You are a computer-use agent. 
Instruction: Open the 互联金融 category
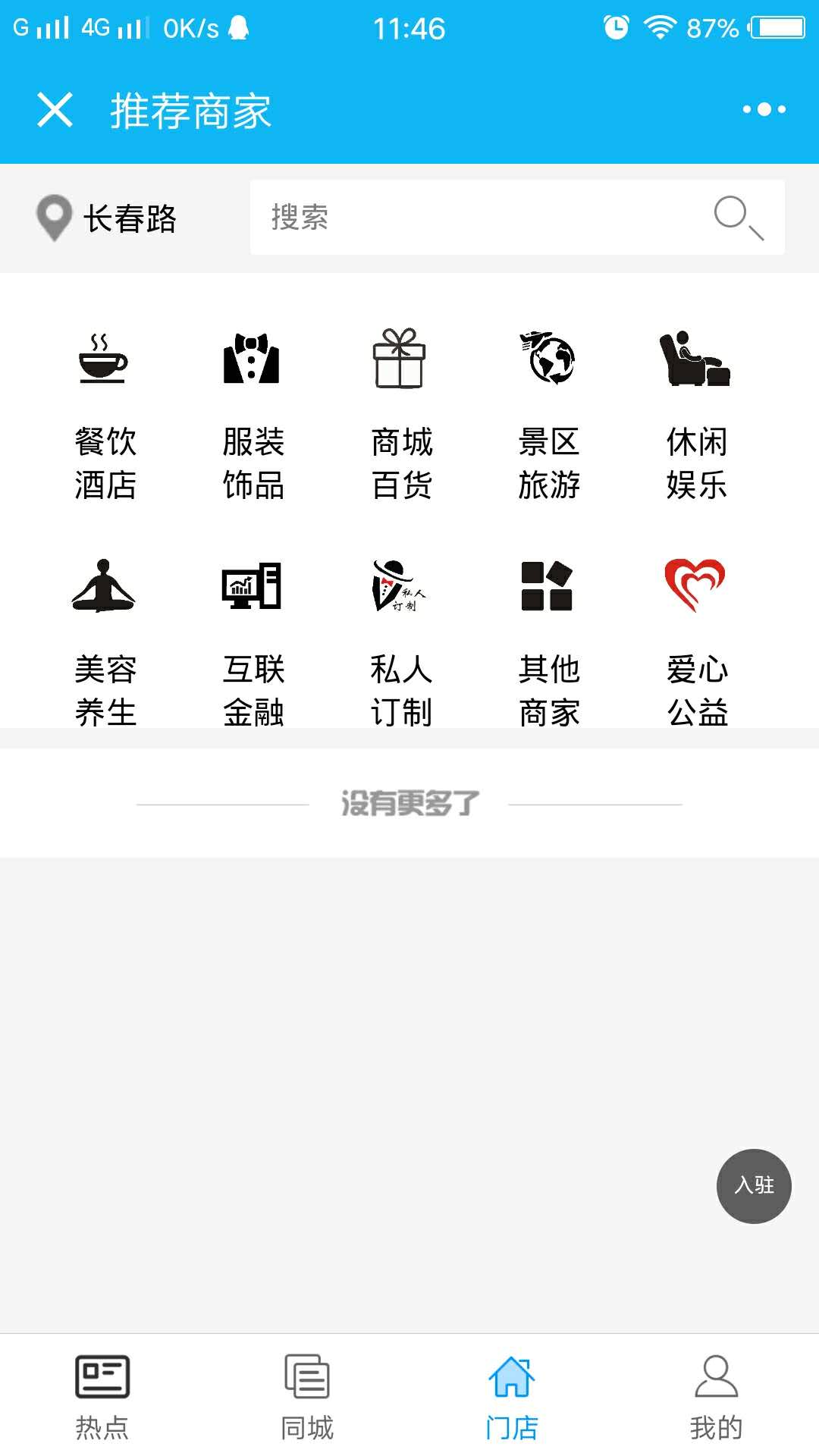(x=253, y=642)
